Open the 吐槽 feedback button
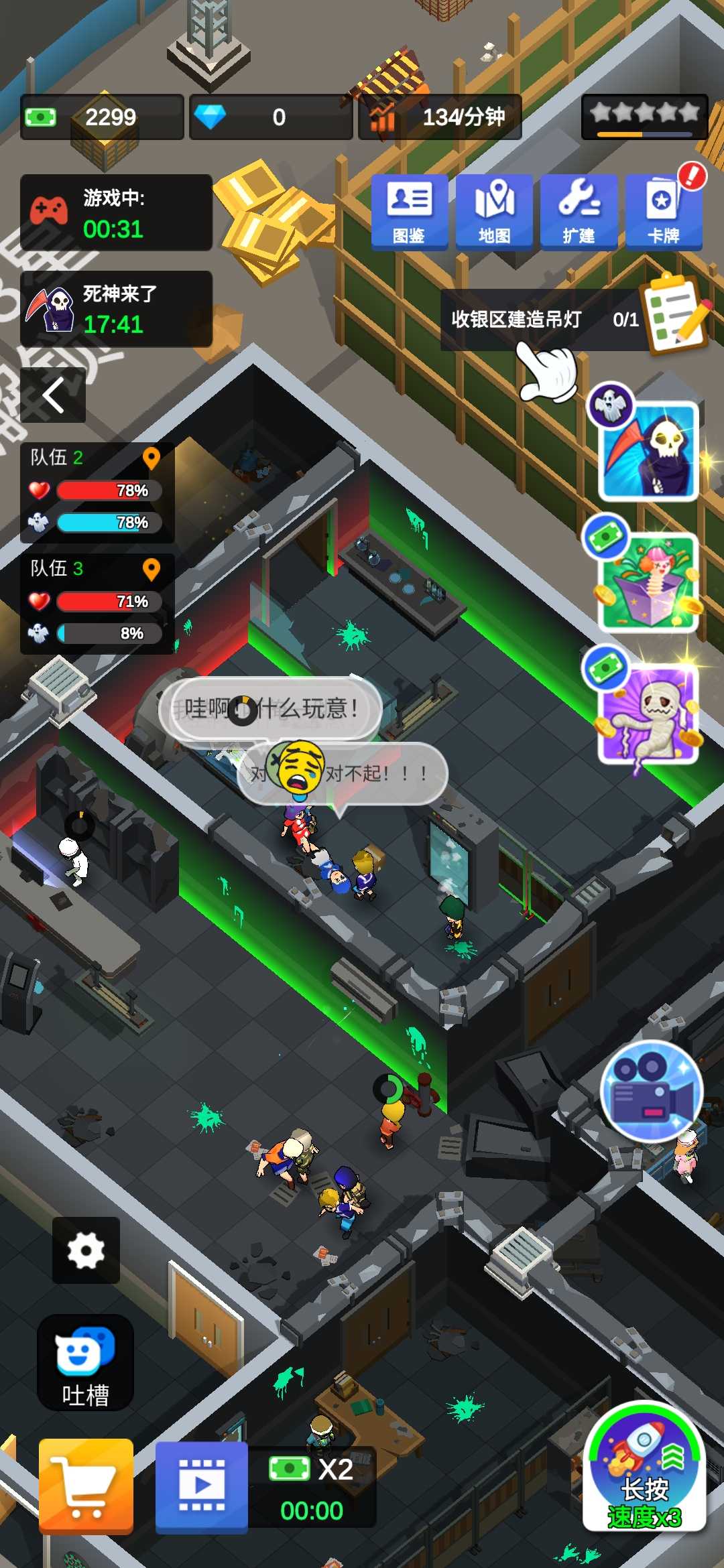 click(85, 1363)
